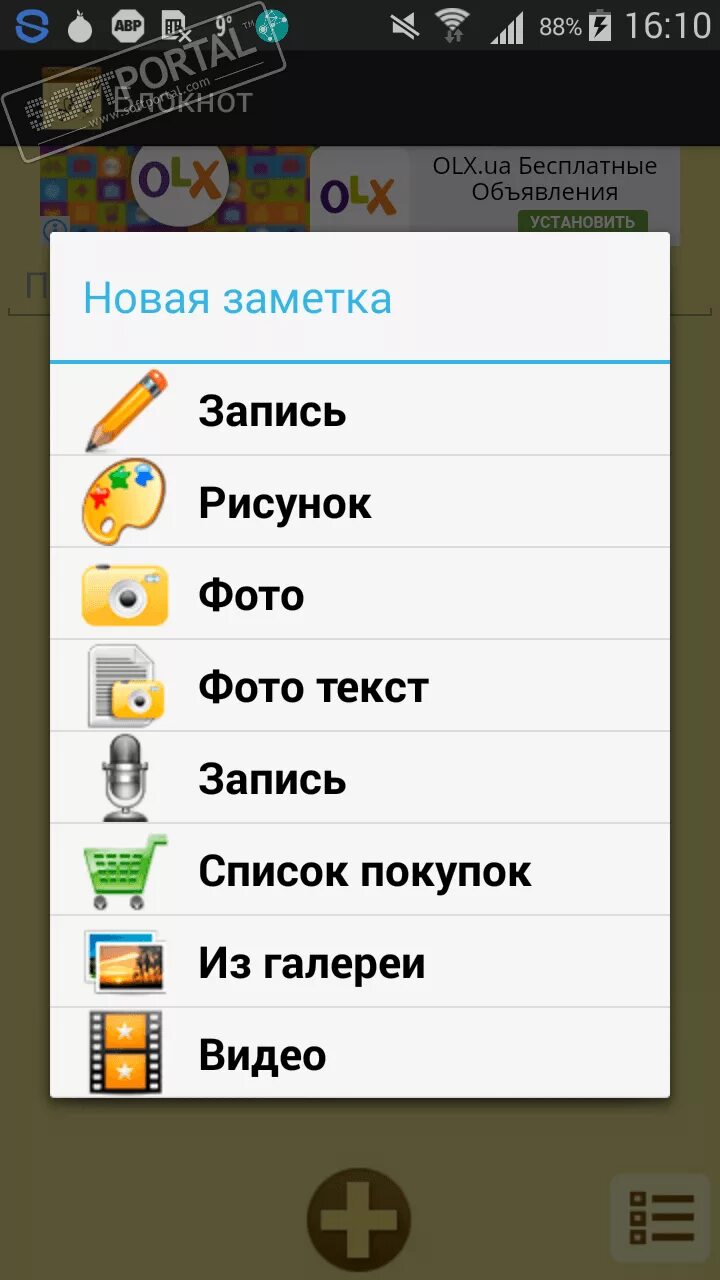This screenshot has height=1280, width=720.
Task: Select the Фото note option
Action: (x=359, y=595)
